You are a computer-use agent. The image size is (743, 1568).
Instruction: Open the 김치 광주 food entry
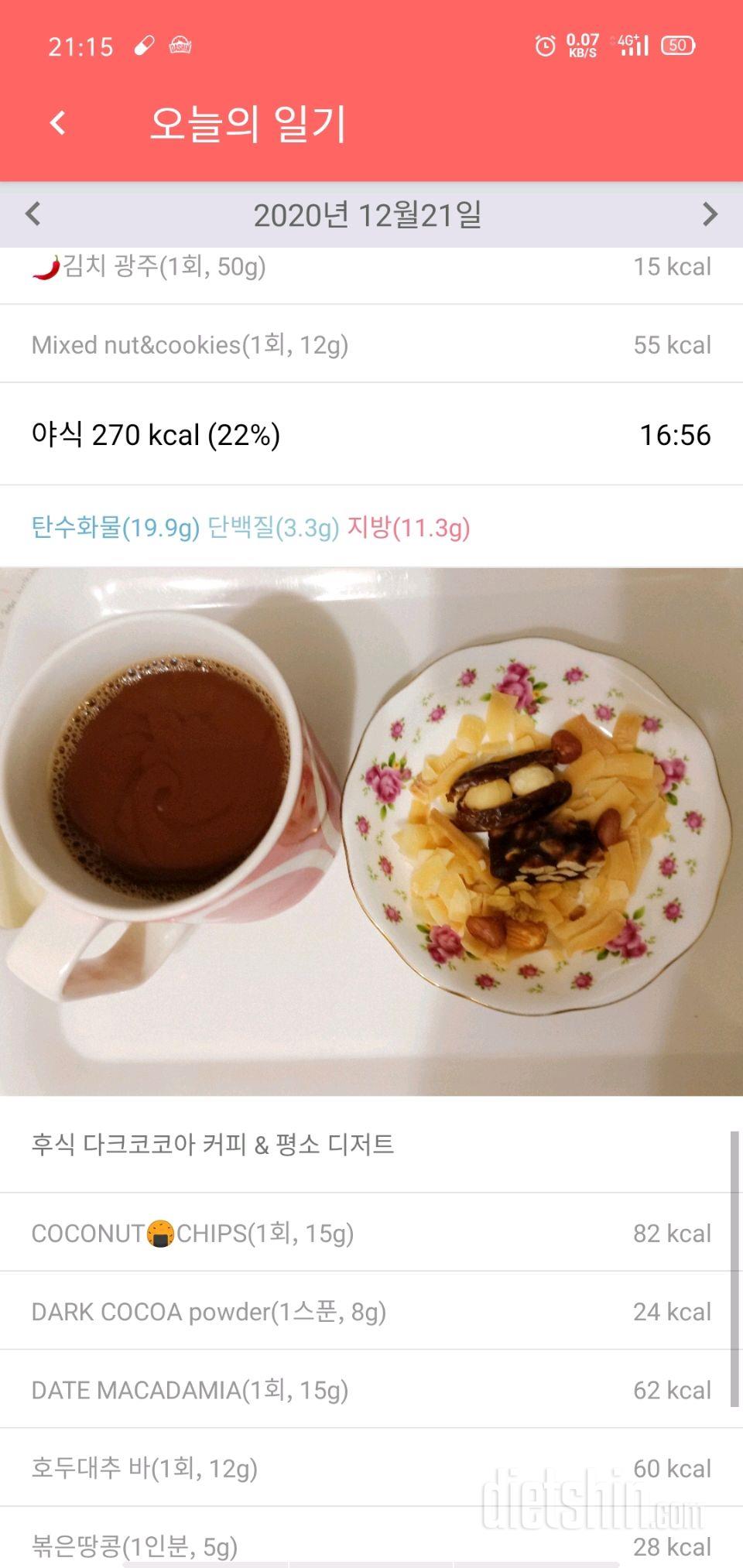tap(371, 268)
